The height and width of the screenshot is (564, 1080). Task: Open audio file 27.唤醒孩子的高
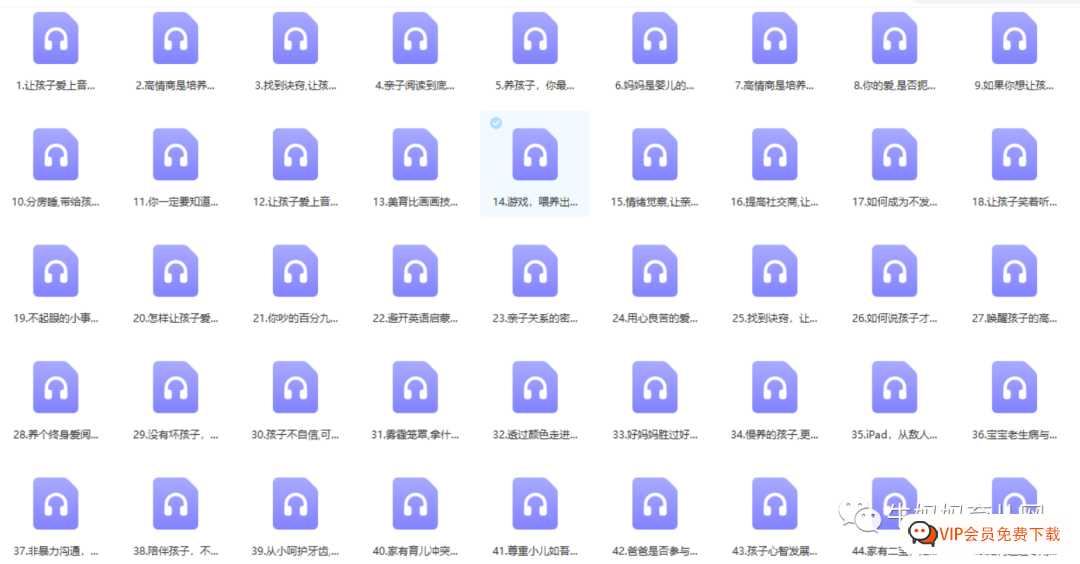[1014, 271]
